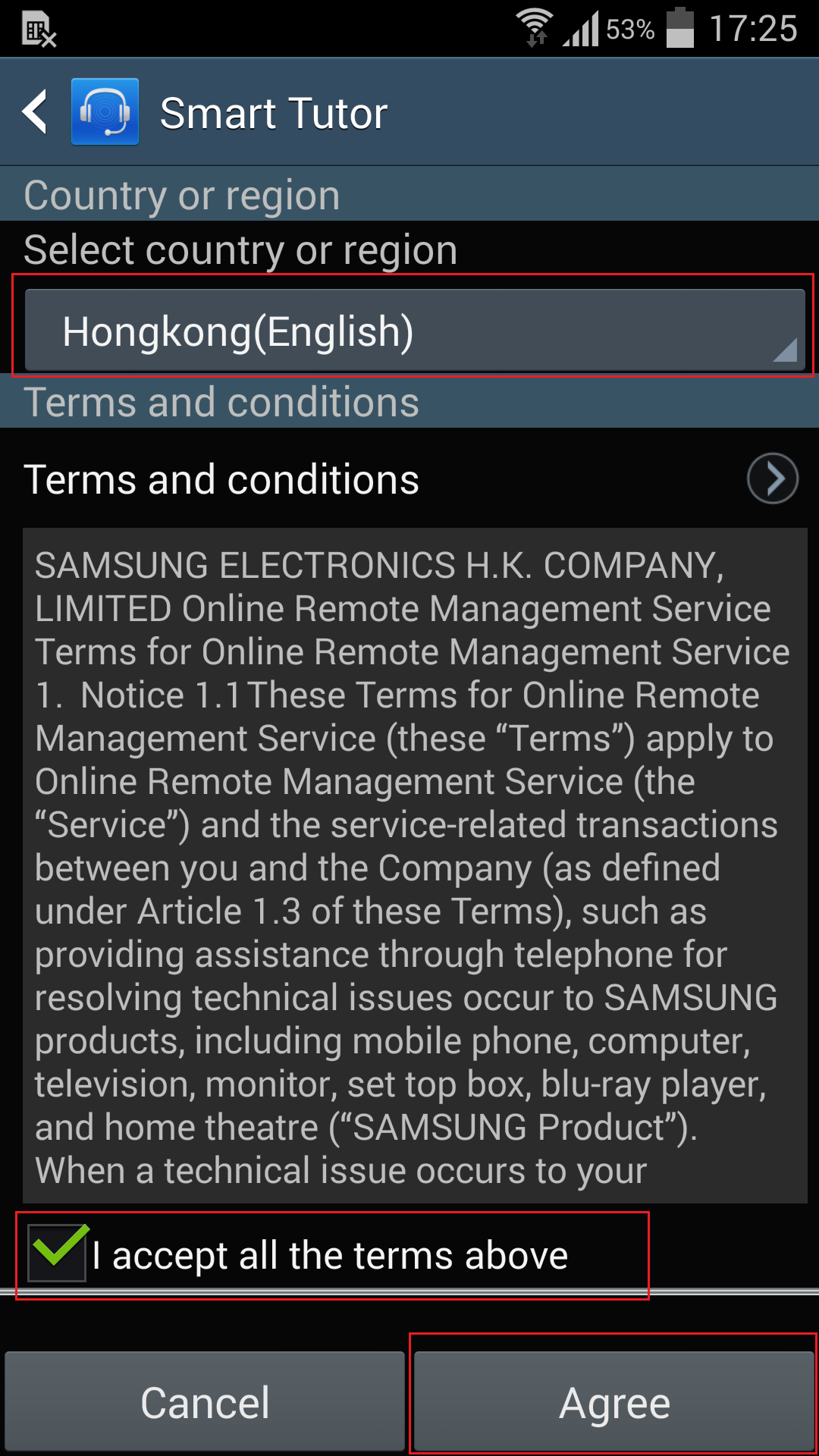The width and height of the screenshot is (819, 1456).
Task: Tap the Cancel button
Action: (x=205, y=1401)
